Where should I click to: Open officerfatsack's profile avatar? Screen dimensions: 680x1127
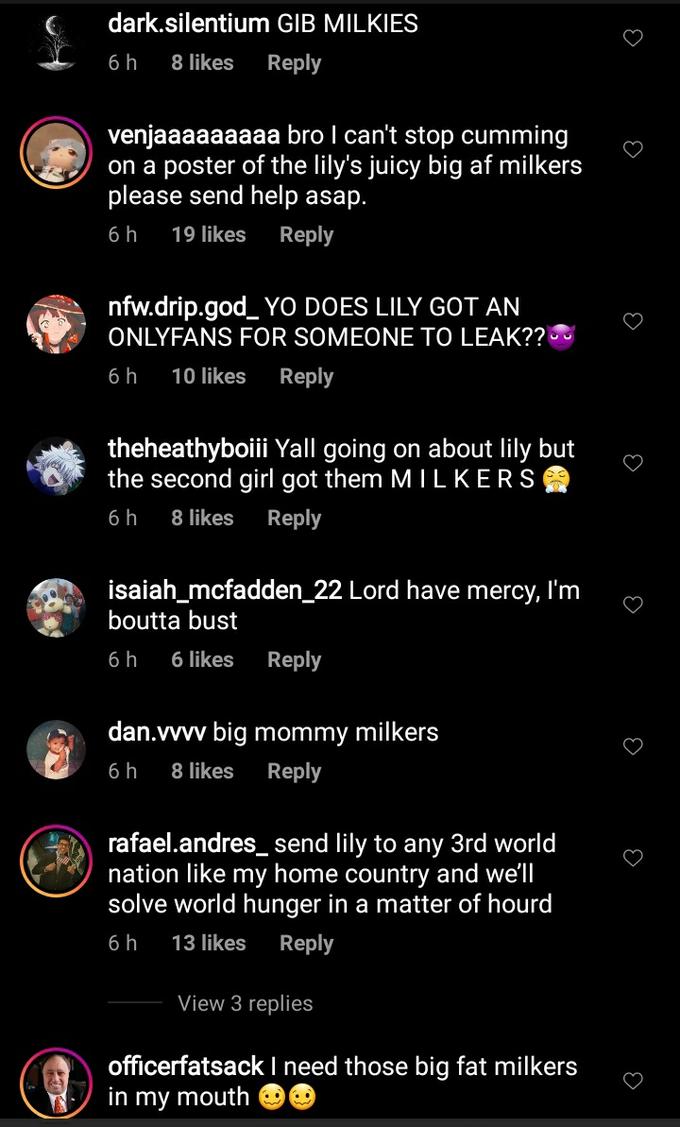point(55,1082)
